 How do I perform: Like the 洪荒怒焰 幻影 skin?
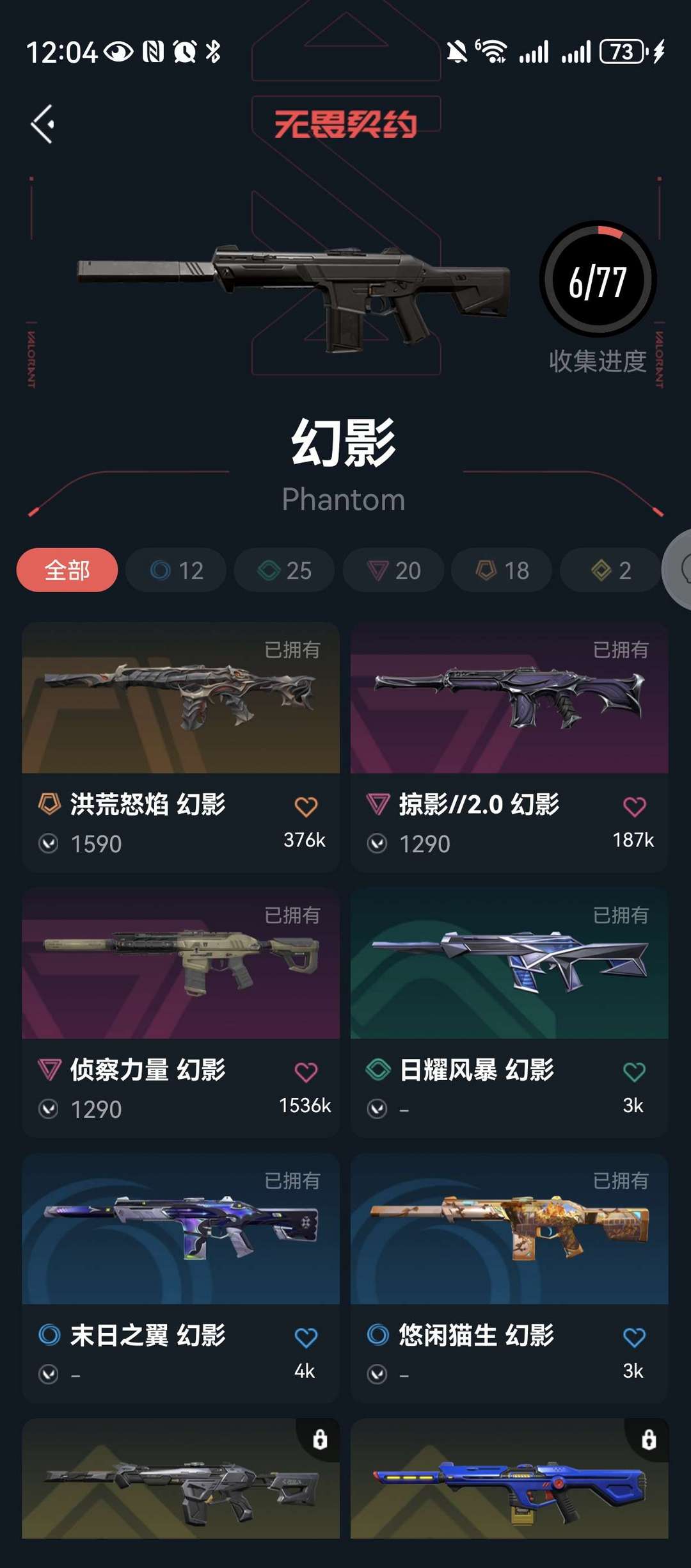coord(306,807)
